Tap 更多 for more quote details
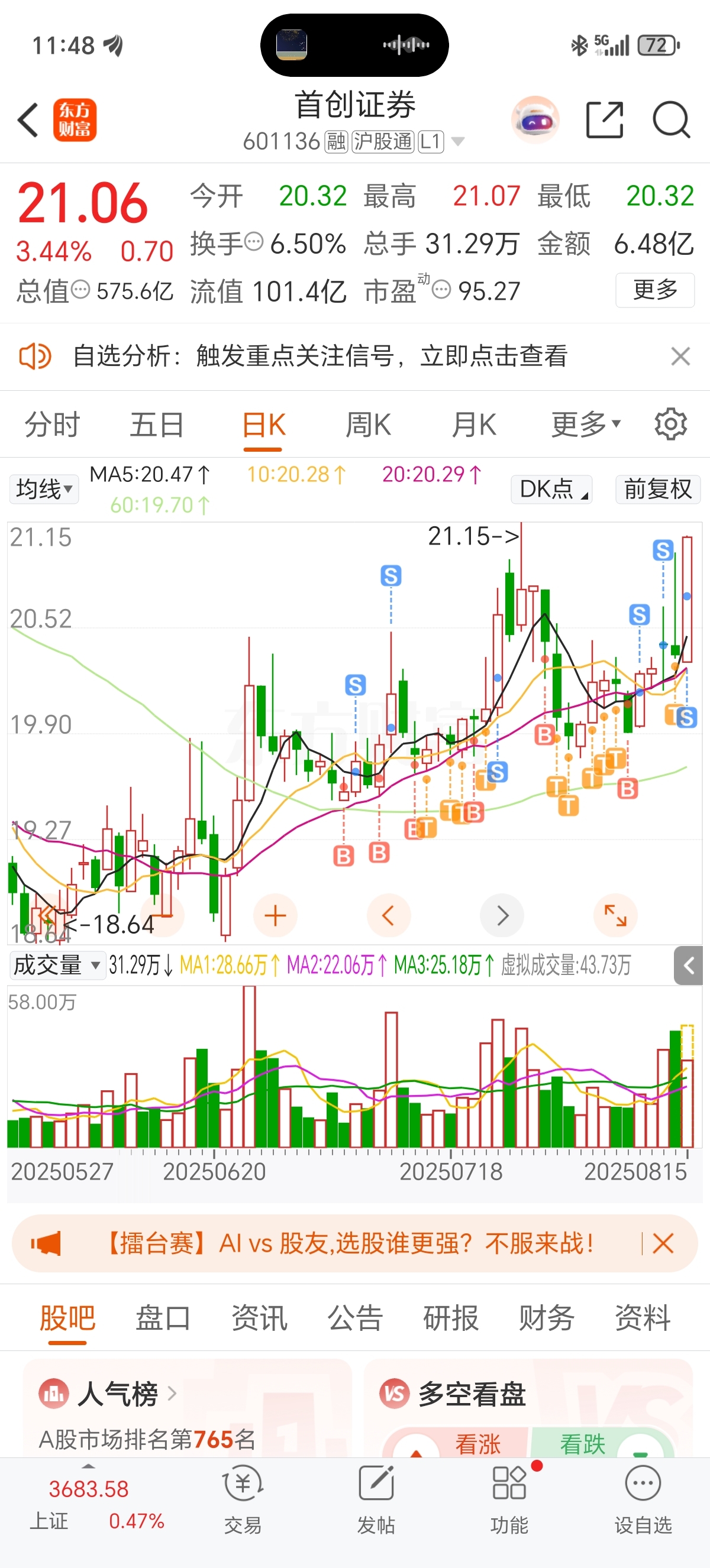The width and height of the screenshot is (710, 1568). (655, 290)
